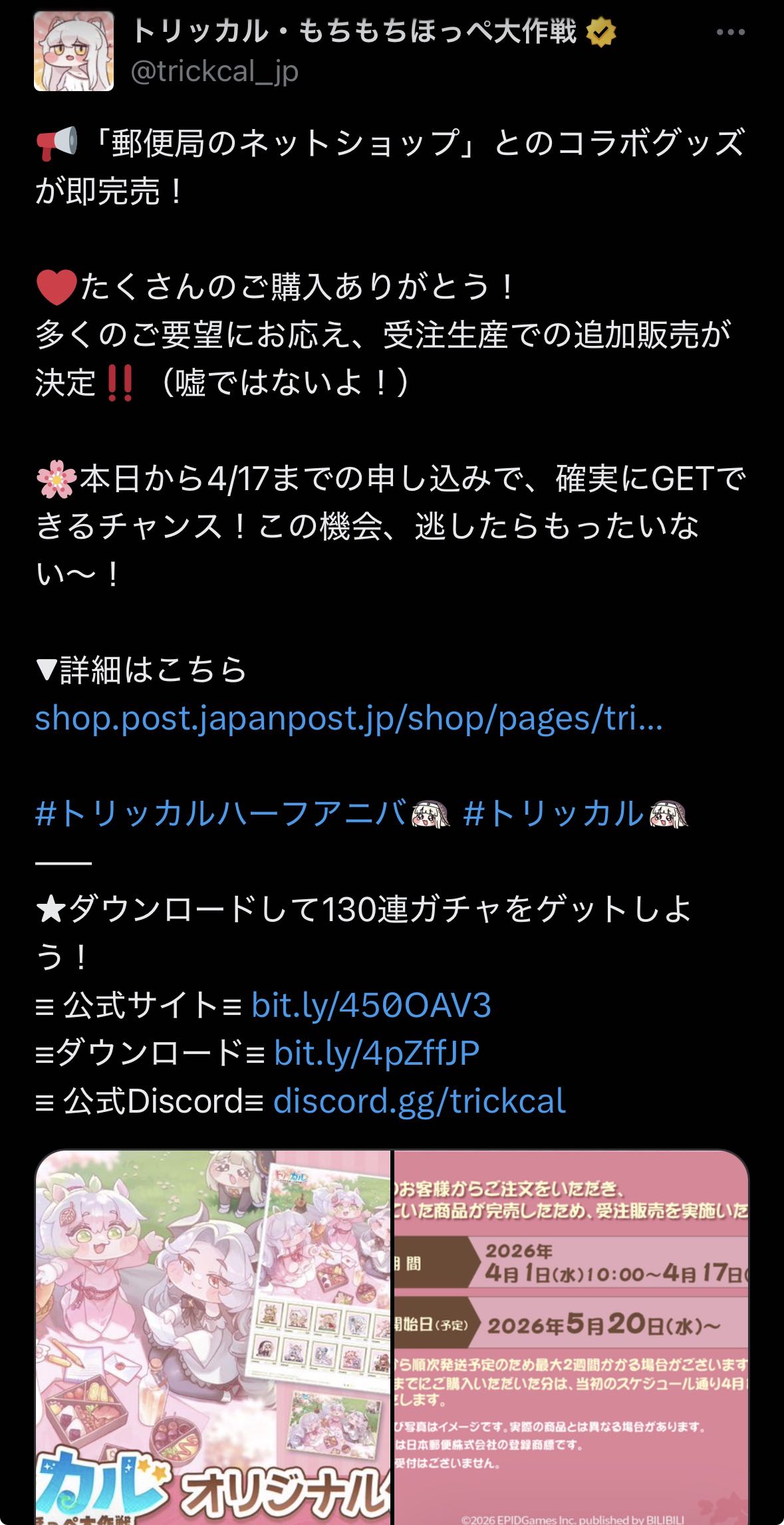
Task: Open the post's three-dot overflow menu
Action: tap(730, 33)
